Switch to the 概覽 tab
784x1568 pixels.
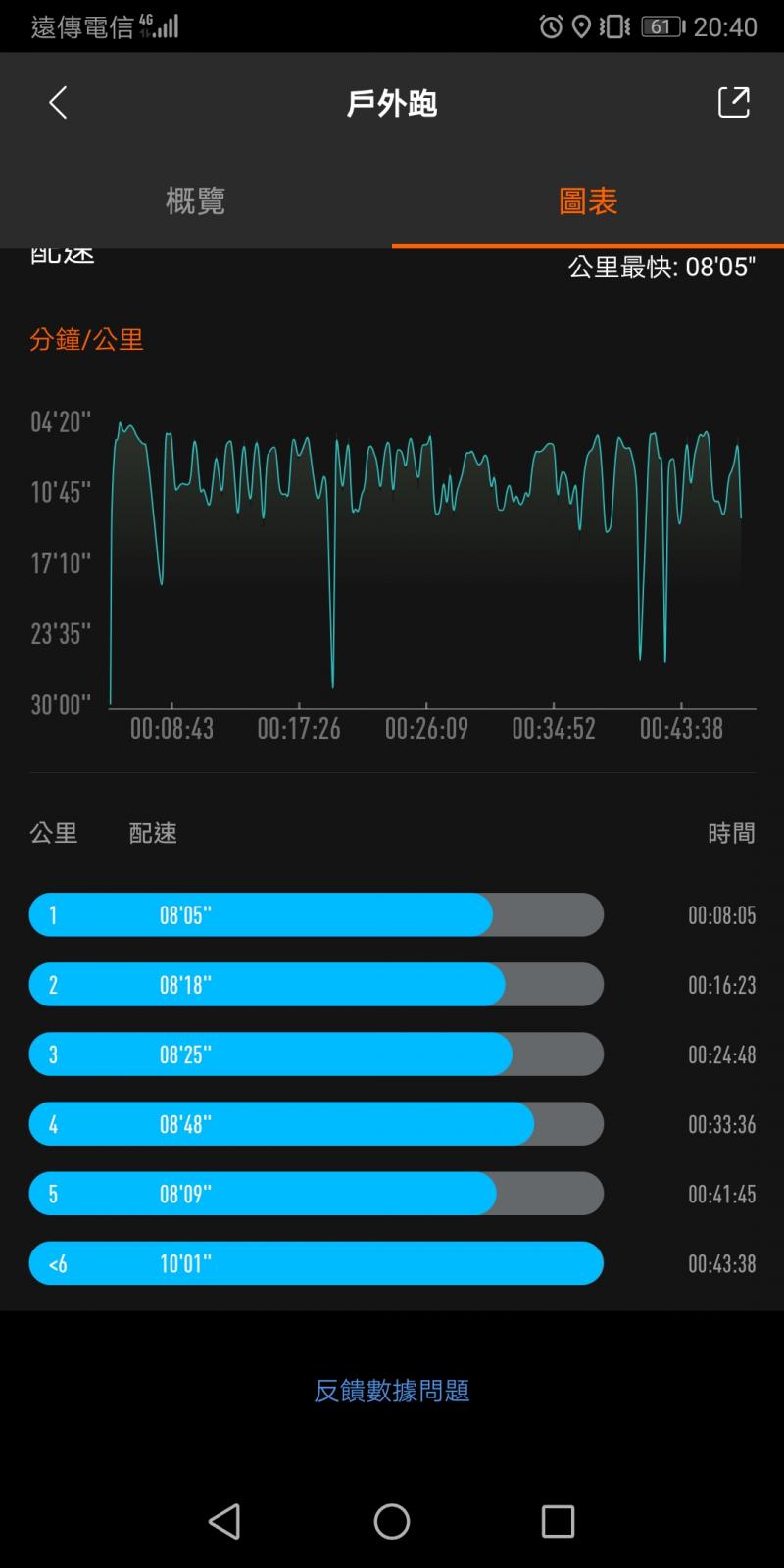point(196,201)
